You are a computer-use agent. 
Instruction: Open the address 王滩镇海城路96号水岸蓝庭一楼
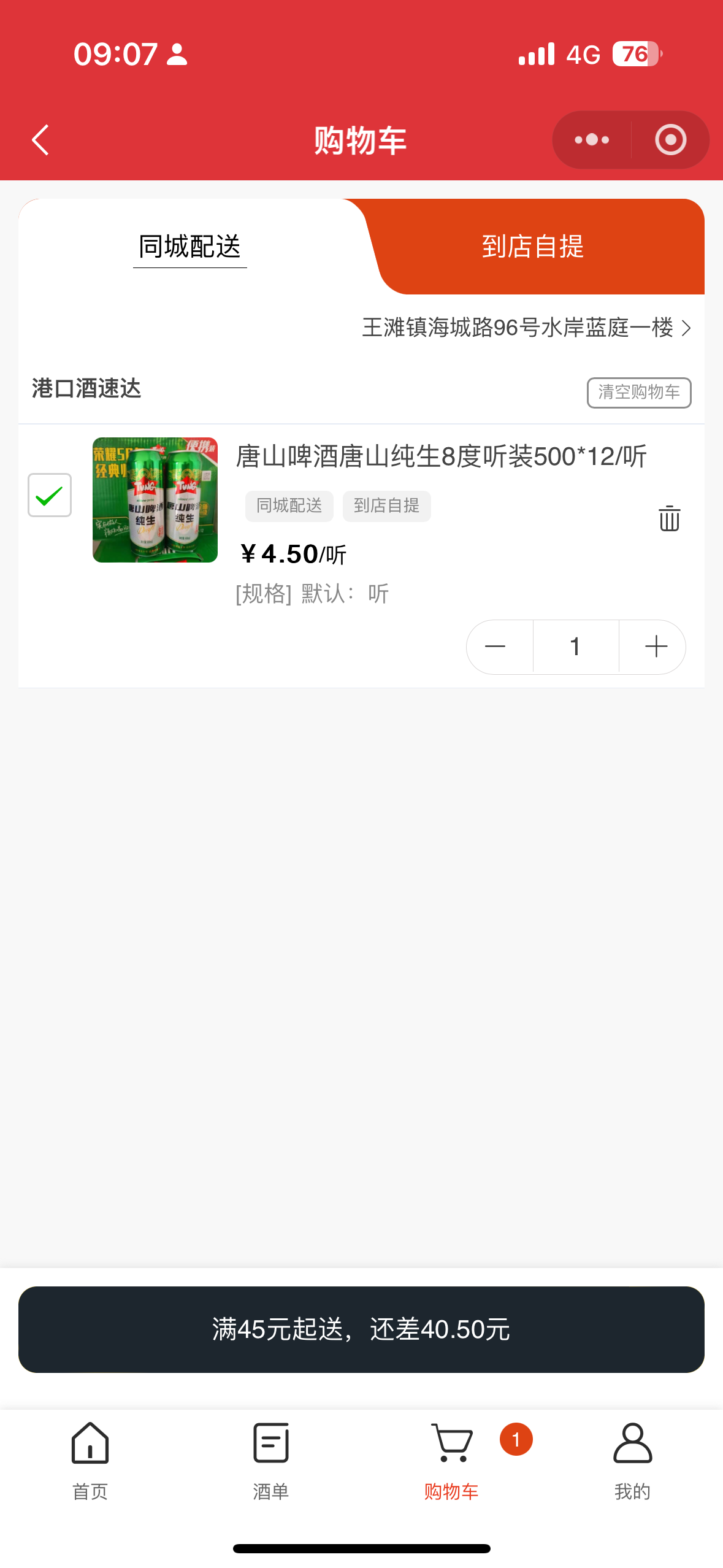(526, 328)
